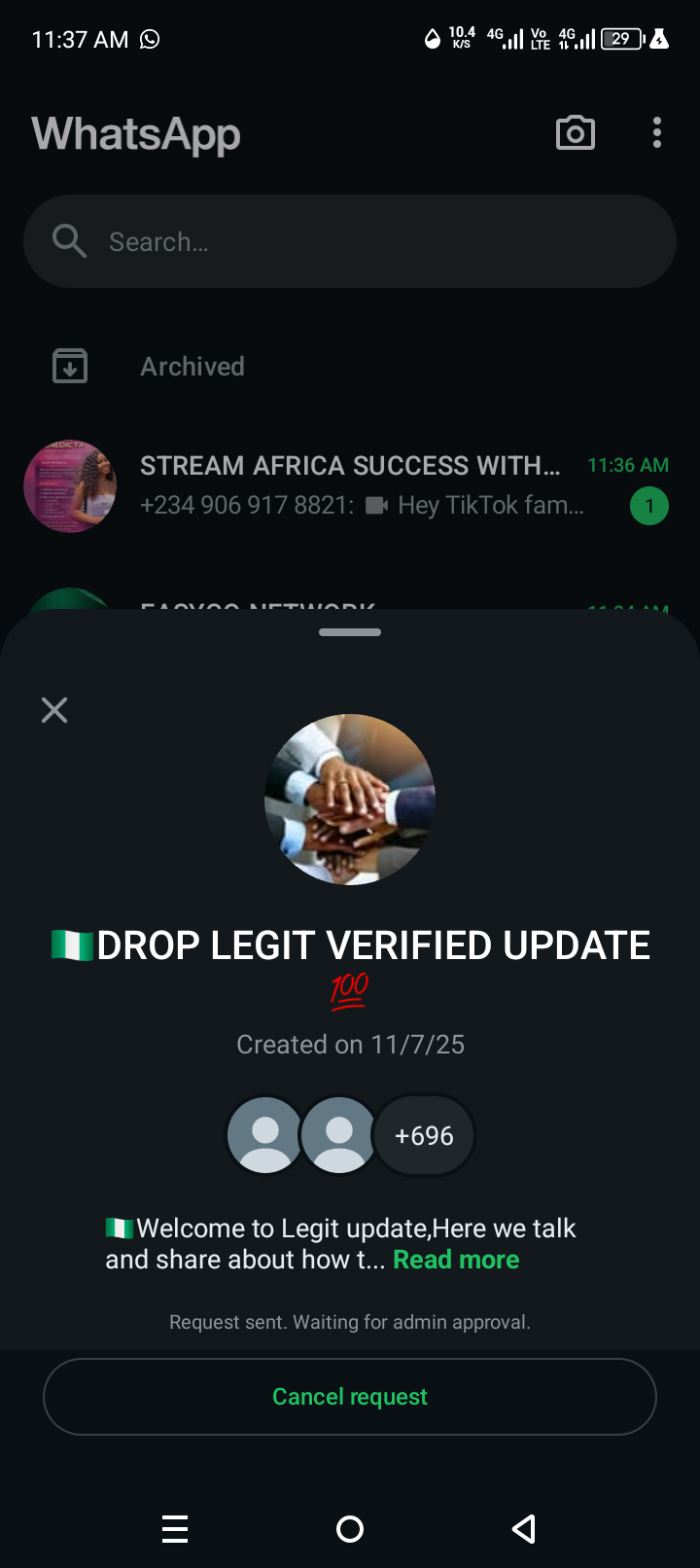Close the group info bottom sheet
The width and height of the screenshot is (700, 1568).
[x=54, y=710]
